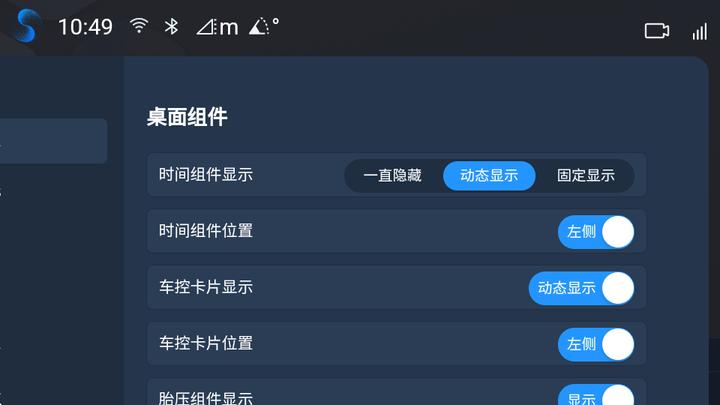
Task: Toggle the 胎压组件显示 switch
Action: [596, 397]
